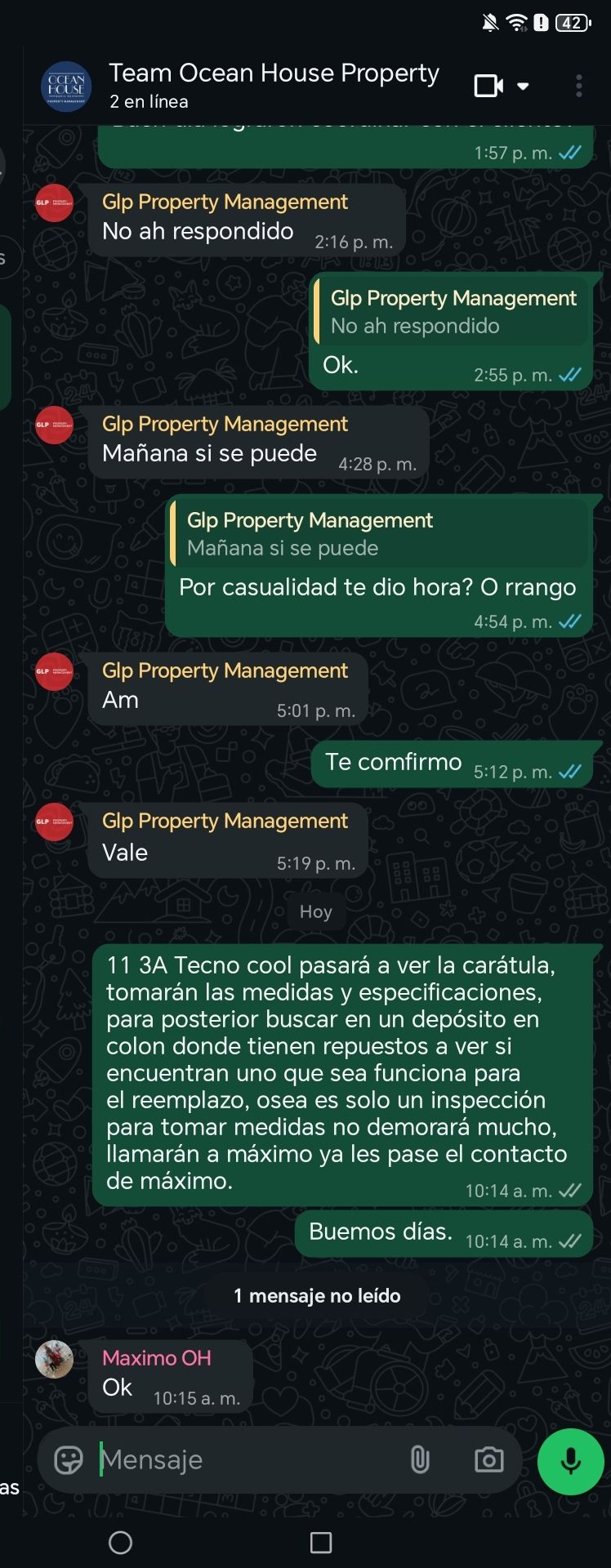Attach a file with the paperclip
The width and height of the screenshot is (611, 1568).
pos(420,1459)
